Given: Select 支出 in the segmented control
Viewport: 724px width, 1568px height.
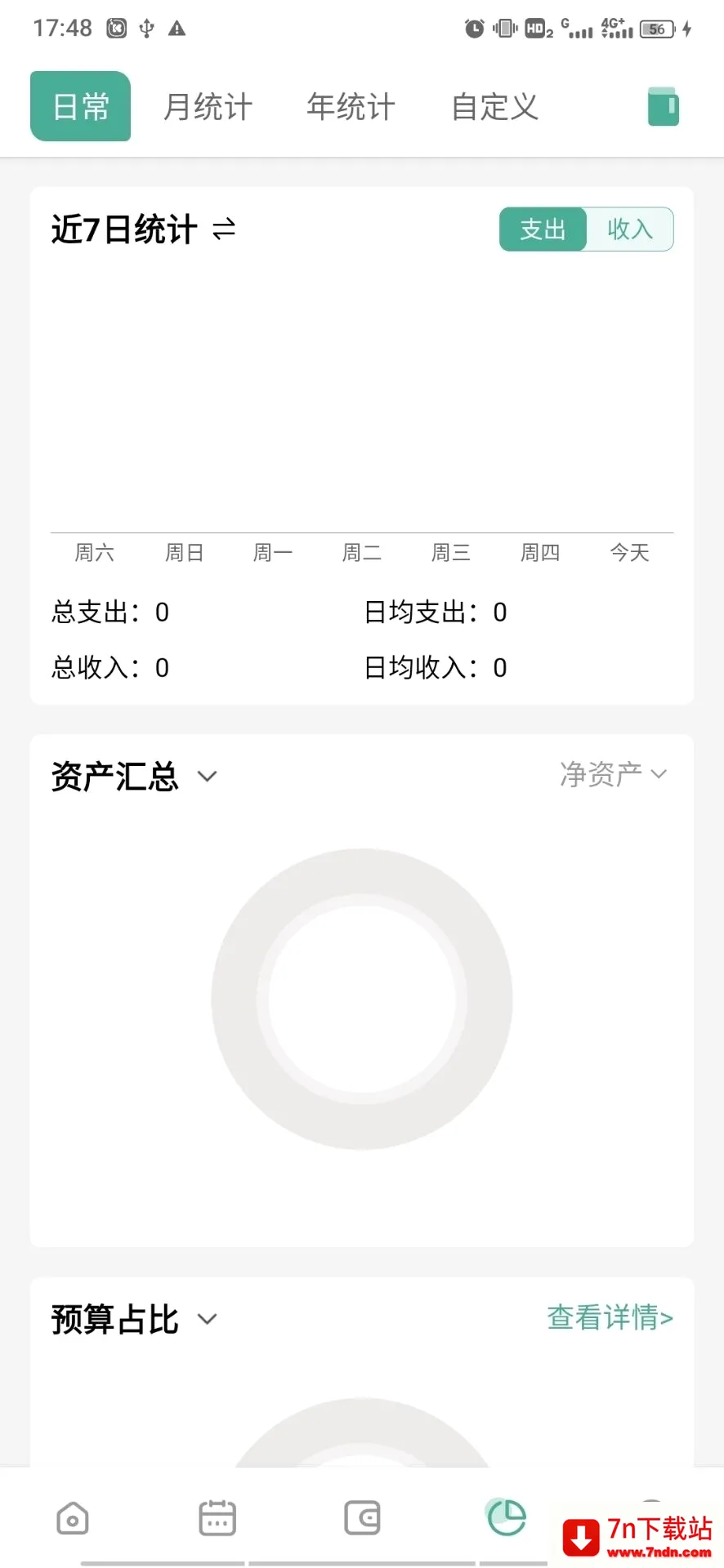Looking at the screenshot, I should (x=543, y=229).
